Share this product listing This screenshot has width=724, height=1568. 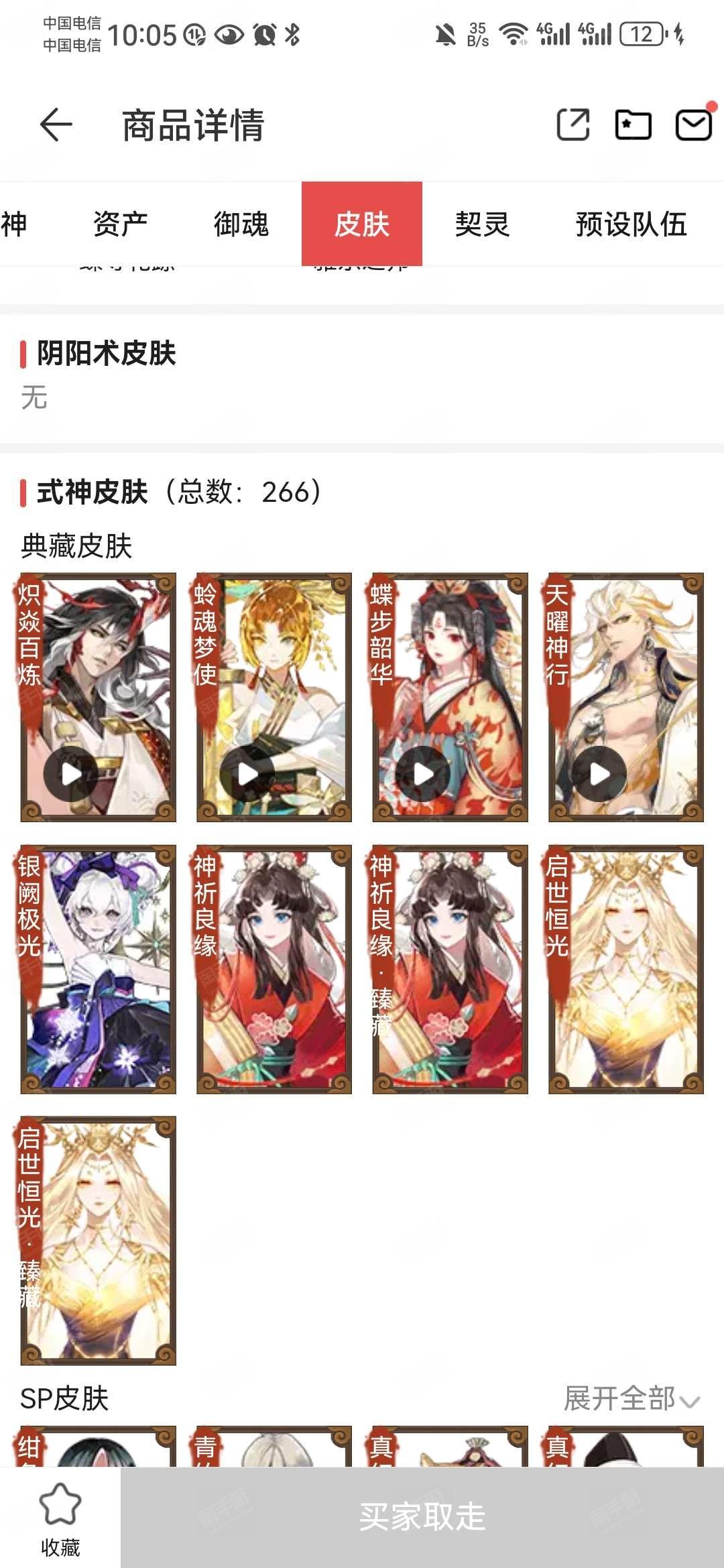[x=574, y=125]
